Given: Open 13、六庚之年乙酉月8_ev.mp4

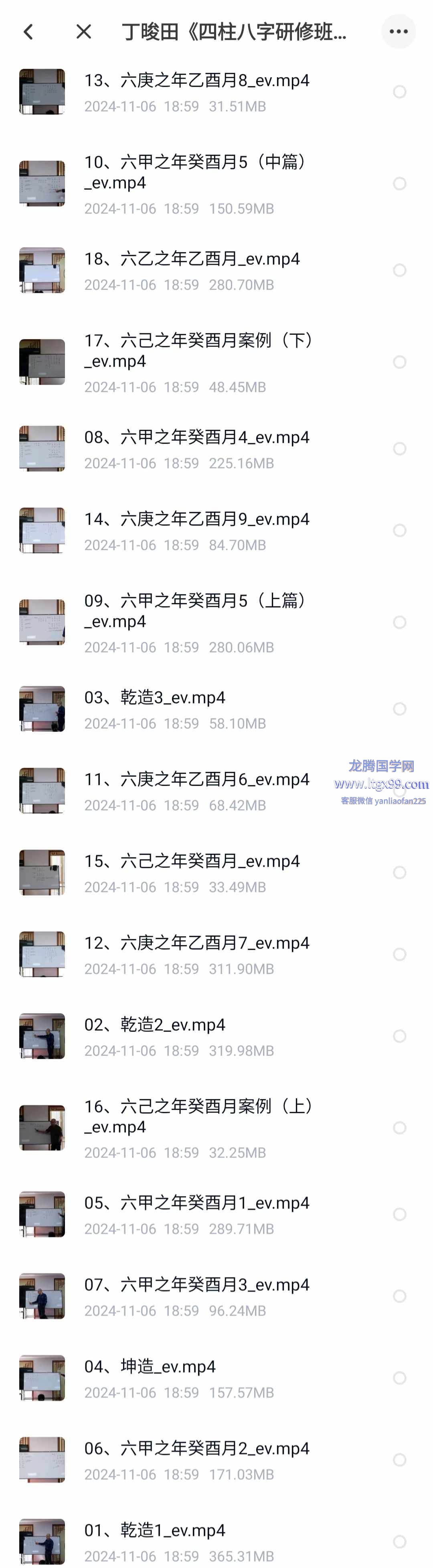Looking at the screenshot, I should tap(196, 81).
